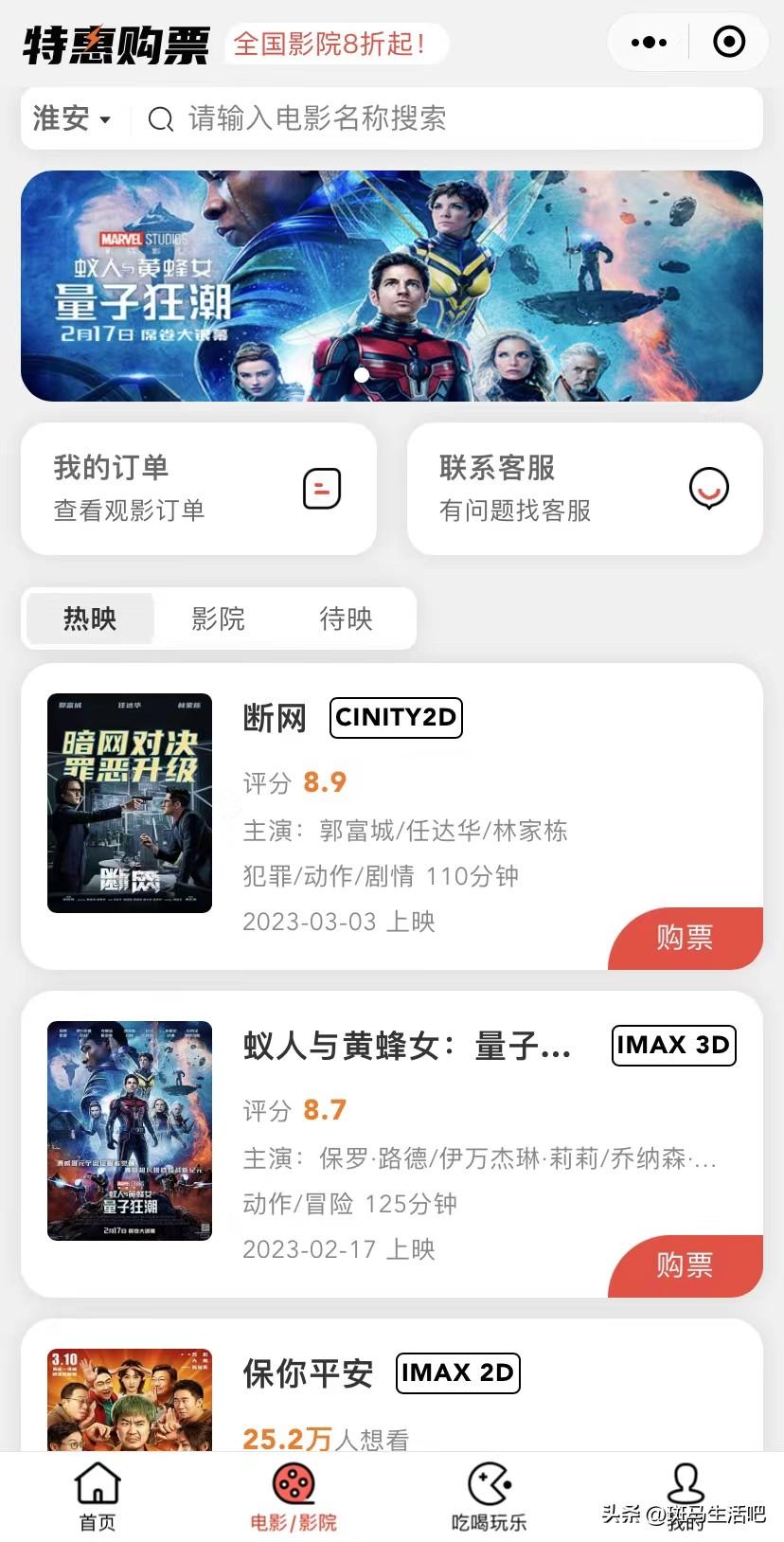Switch to the 影院 tab
The image size is (784, 1542).
(x=219, y=619)
